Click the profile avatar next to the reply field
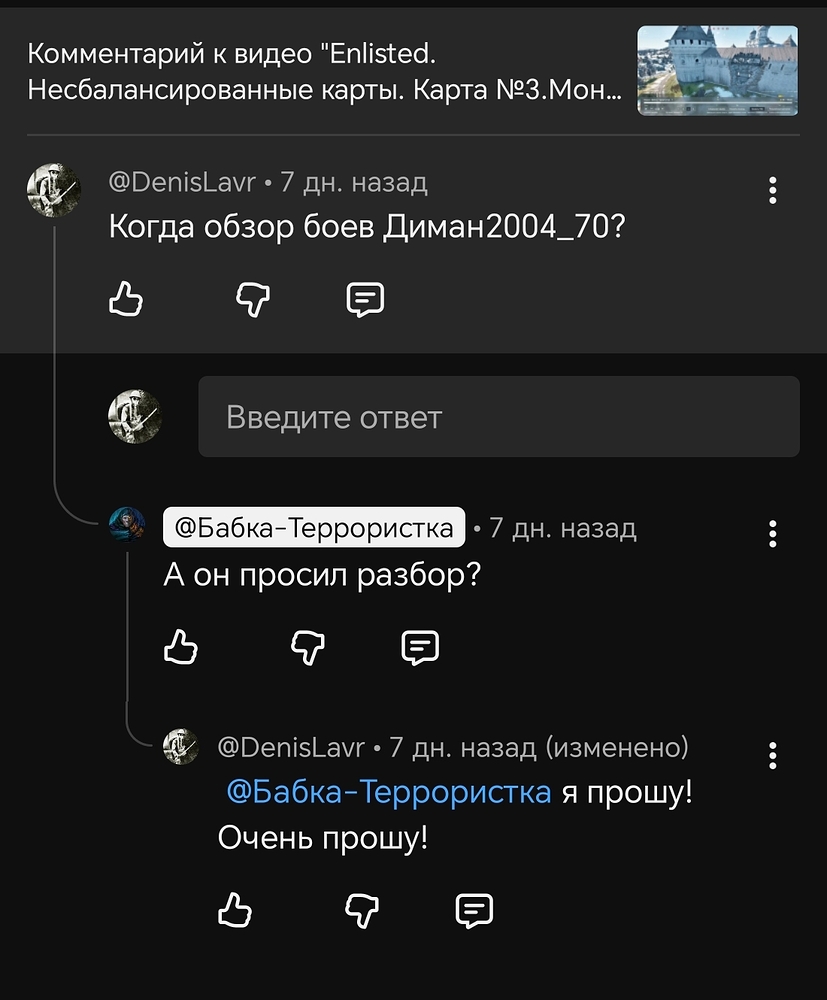This screenshot has height=1000, width=827. click(134, 417)
